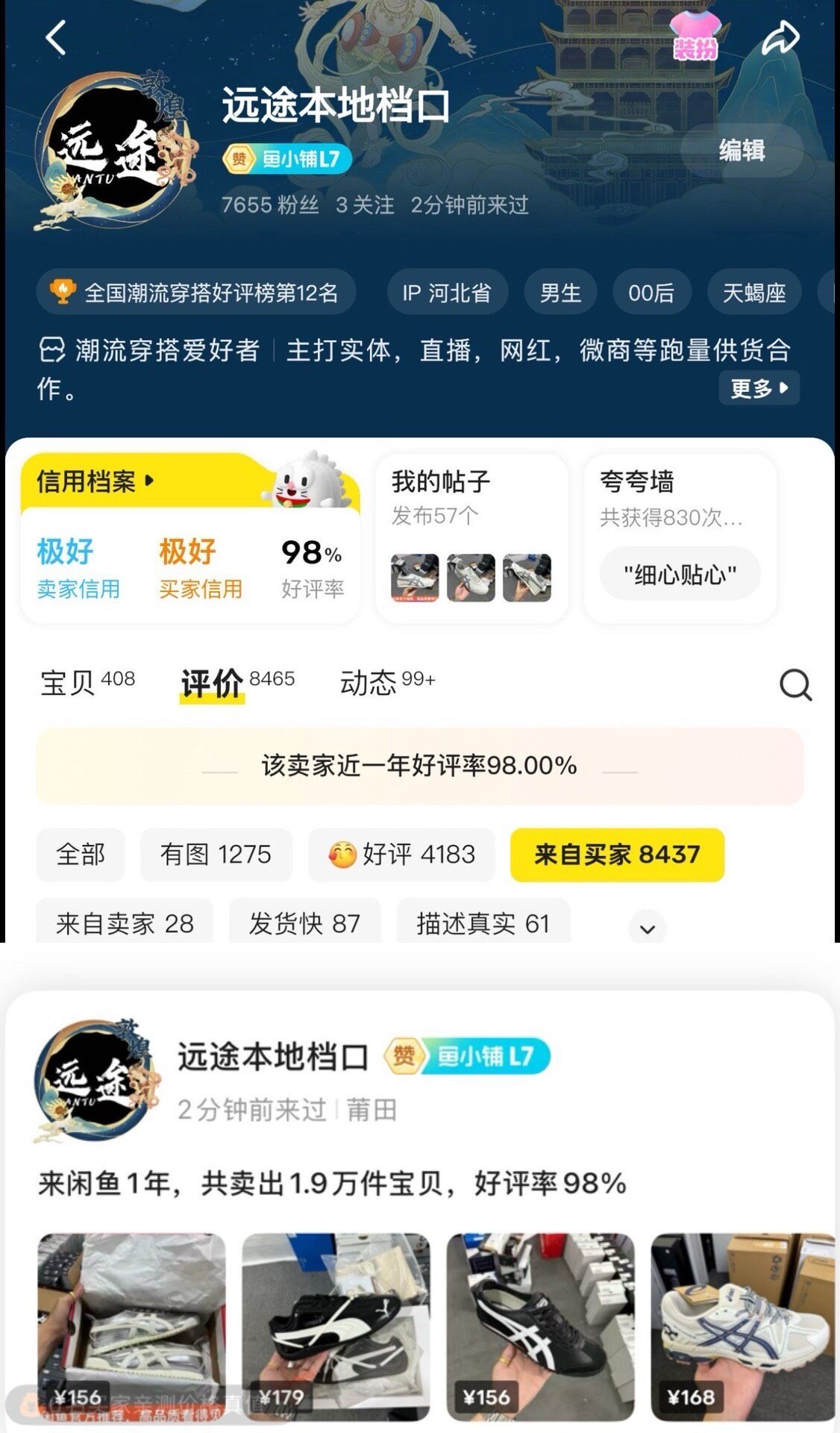Screen dimensions: 840x1433
Task: Open the 装扮 dress-up icon
Action: (x=695, y=37)
